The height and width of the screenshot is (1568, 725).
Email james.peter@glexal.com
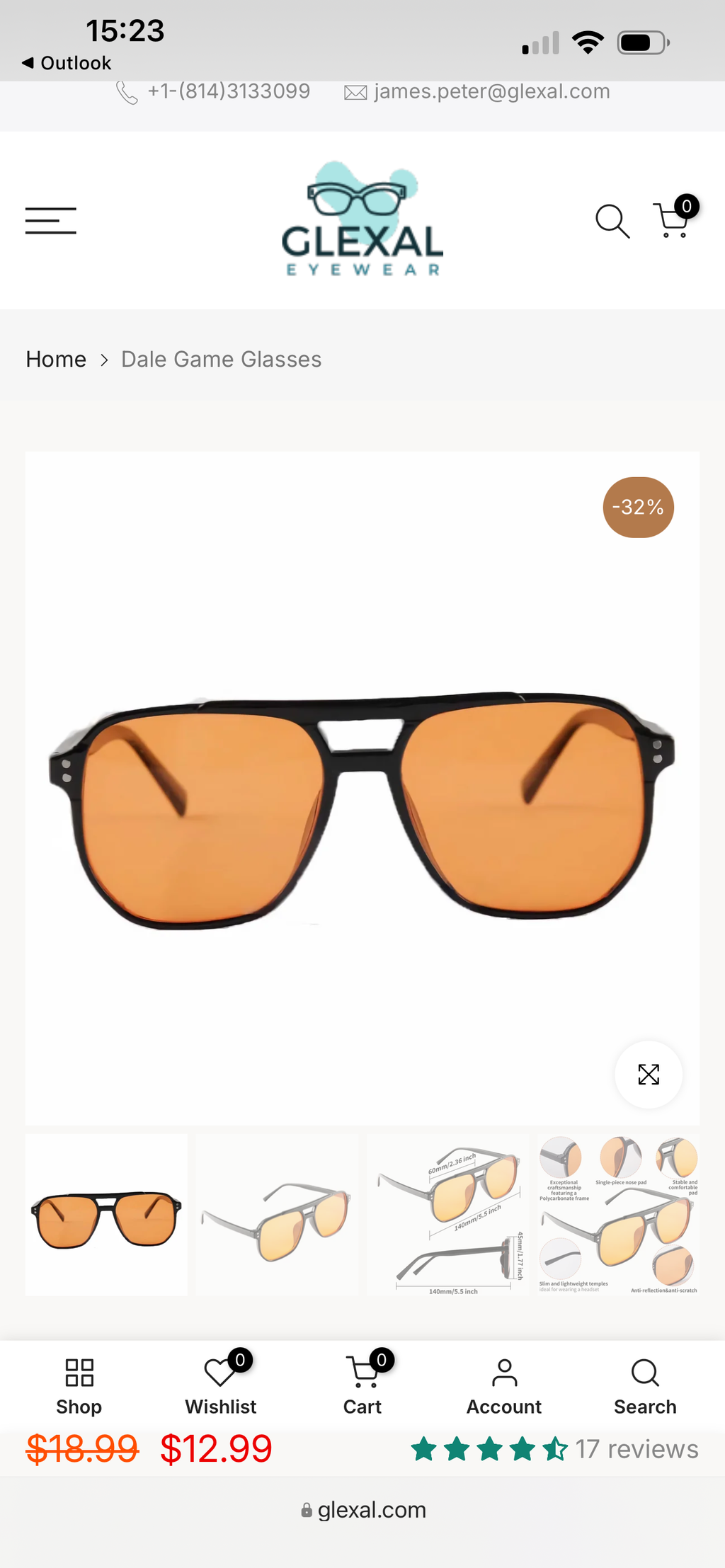click(477, 92)
